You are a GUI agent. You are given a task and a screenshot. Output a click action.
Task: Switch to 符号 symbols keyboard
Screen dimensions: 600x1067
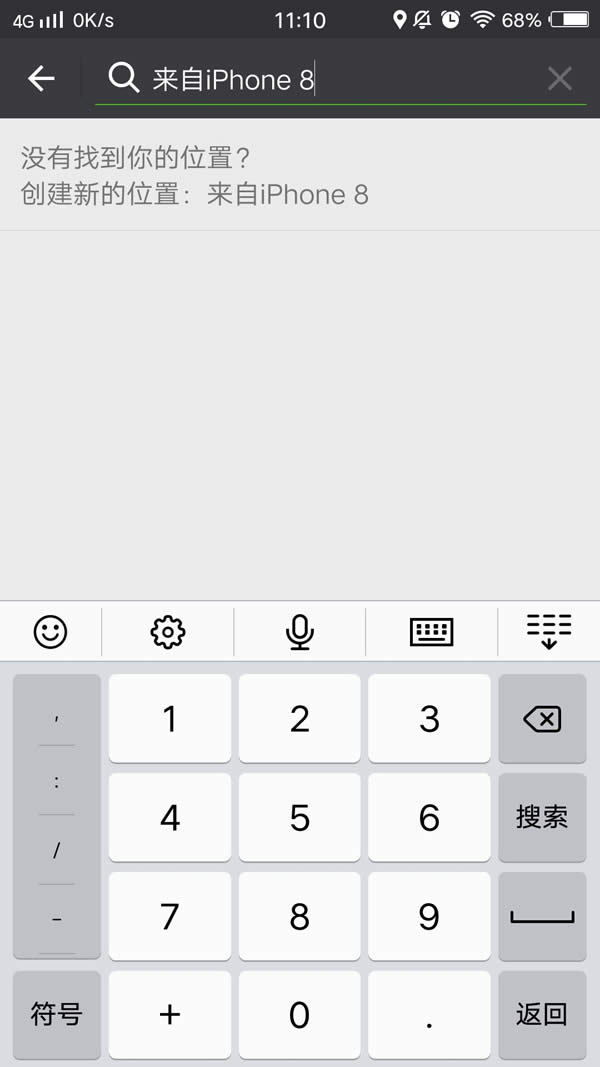click(56, 1014)
